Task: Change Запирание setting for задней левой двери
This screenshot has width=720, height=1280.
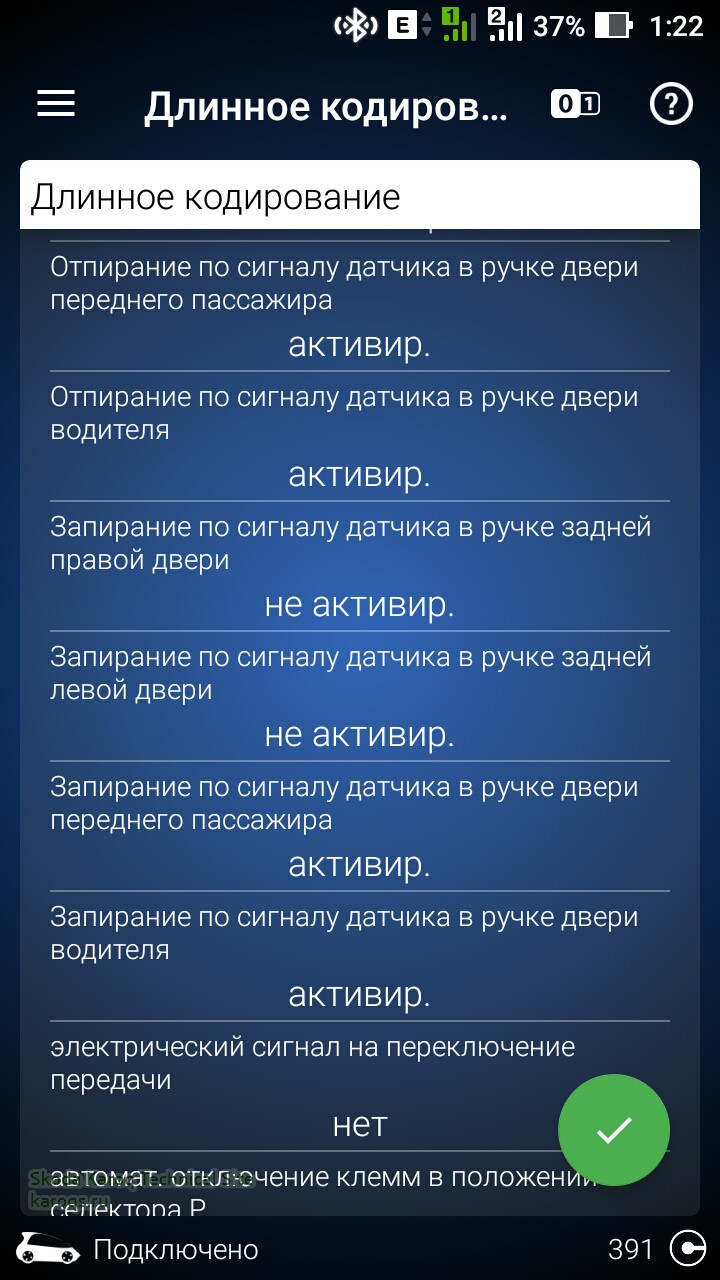Action: [x=359, y=735]
